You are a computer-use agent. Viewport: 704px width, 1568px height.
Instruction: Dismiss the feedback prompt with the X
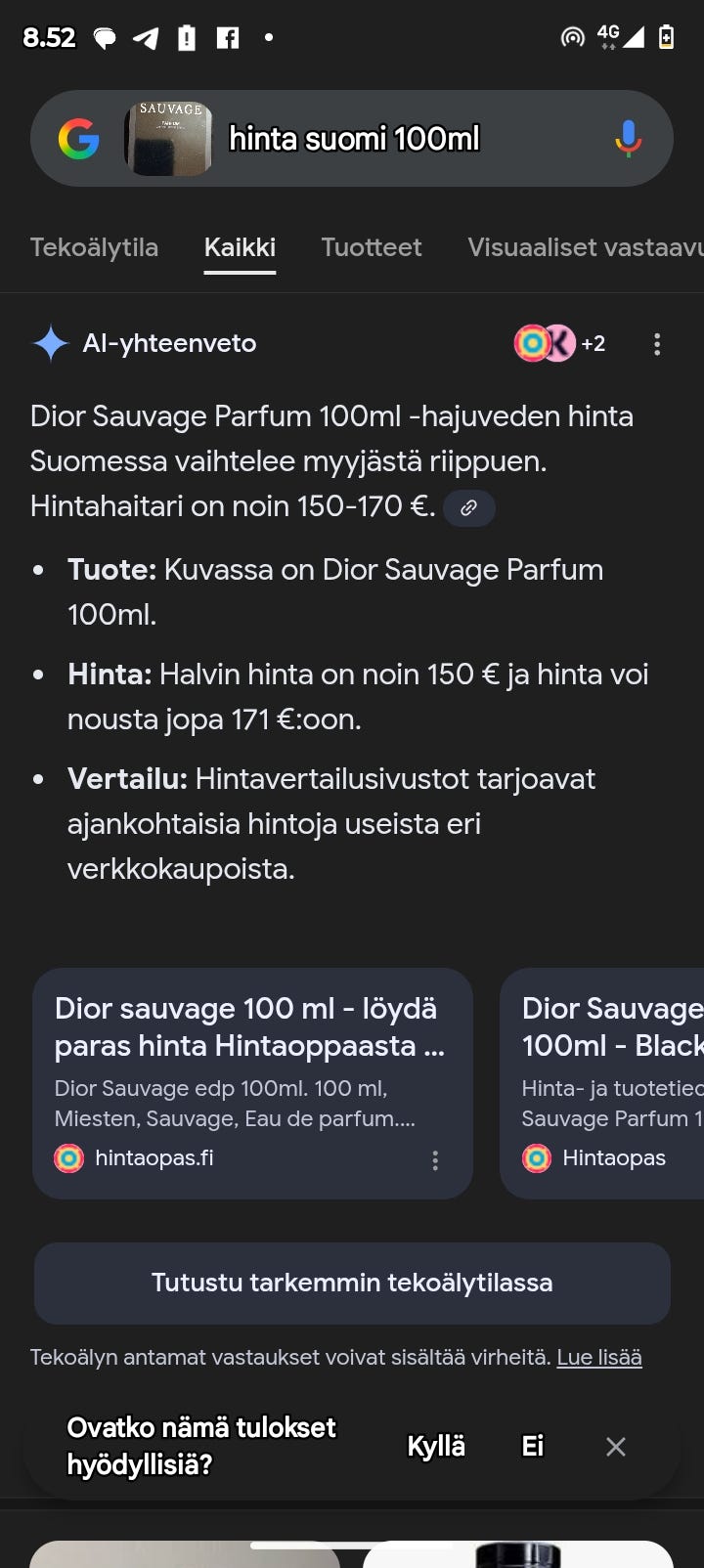pos(615,1446)
